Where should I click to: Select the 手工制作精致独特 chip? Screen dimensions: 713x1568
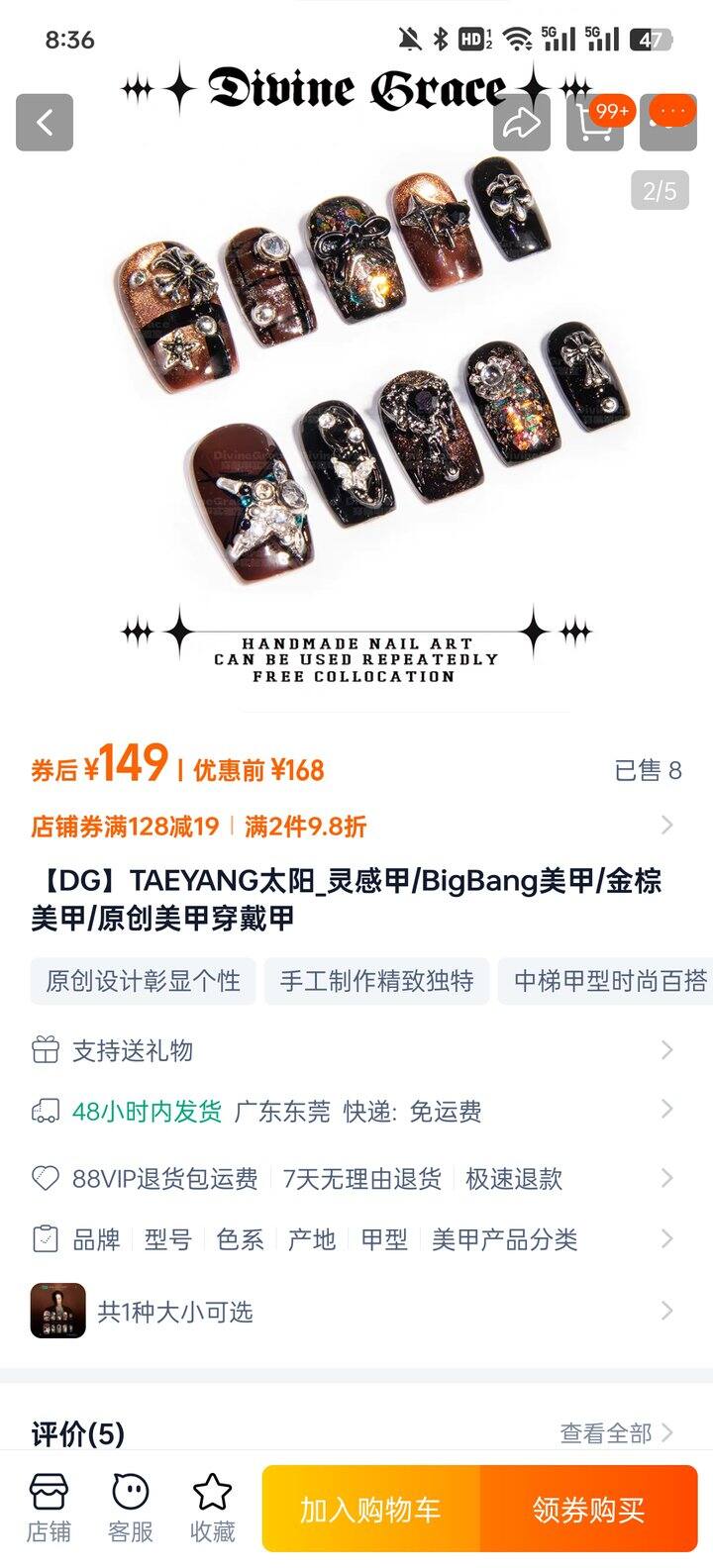point(376,981)
